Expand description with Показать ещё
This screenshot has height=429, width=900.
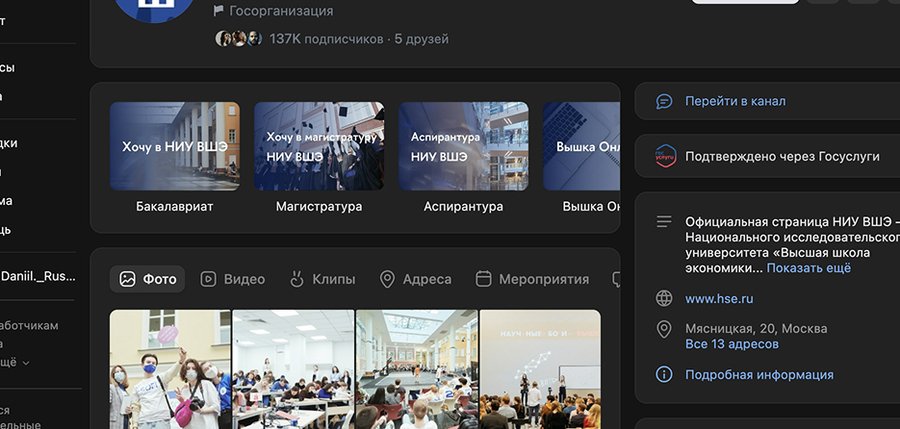coord(809,268)
